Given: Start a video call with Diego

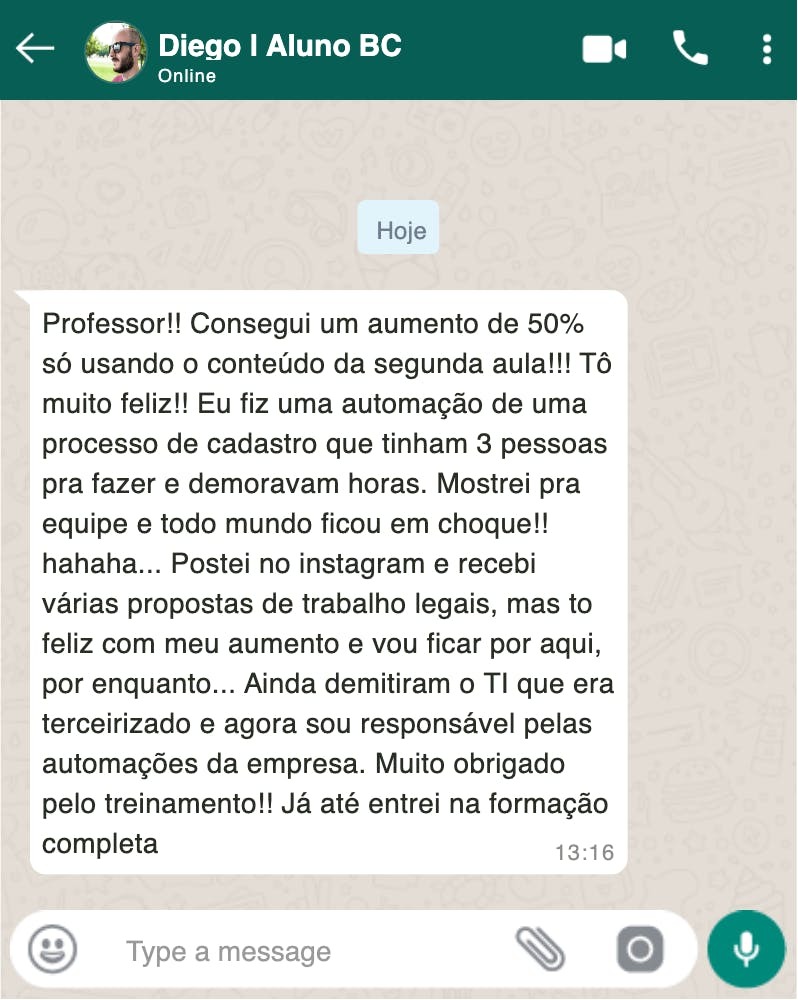Looking at the screenshot, I should coord(604,50).
